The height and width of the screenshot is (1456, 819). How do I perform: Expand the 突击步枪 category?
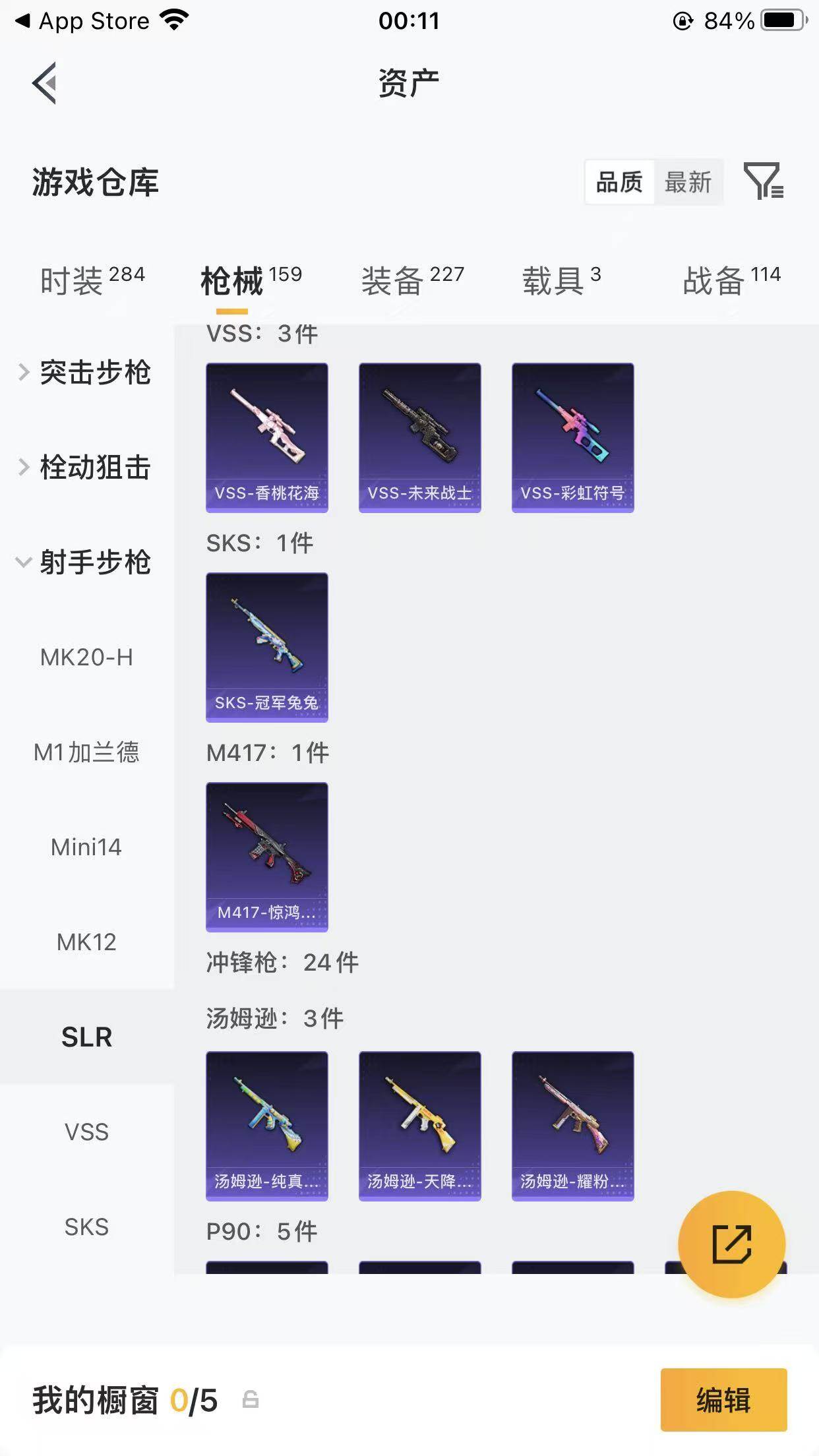[96, 373]
